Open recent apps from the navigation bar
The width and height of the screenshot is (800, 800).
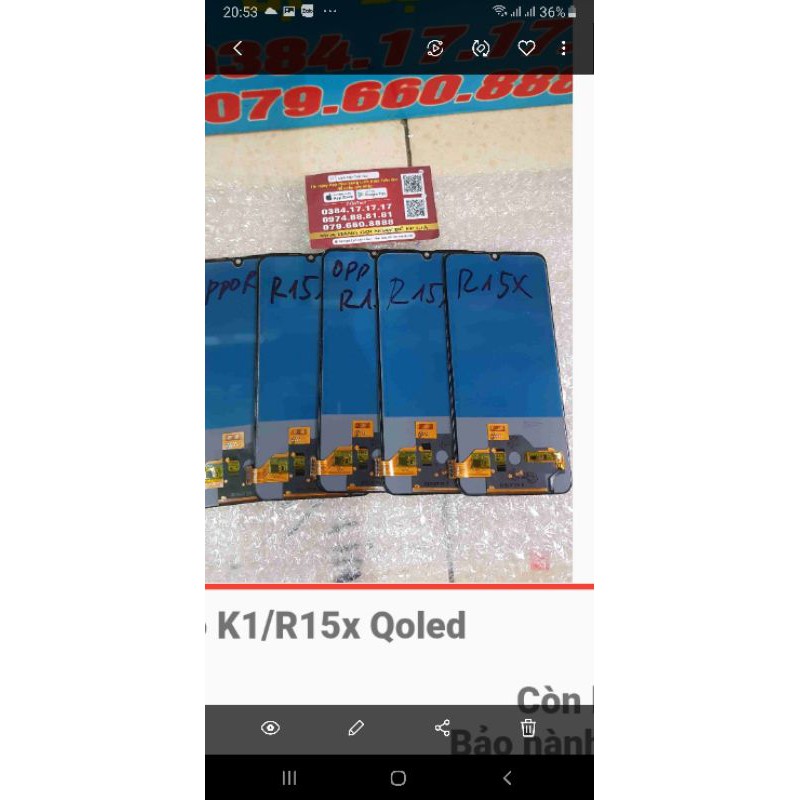(290, 778)
